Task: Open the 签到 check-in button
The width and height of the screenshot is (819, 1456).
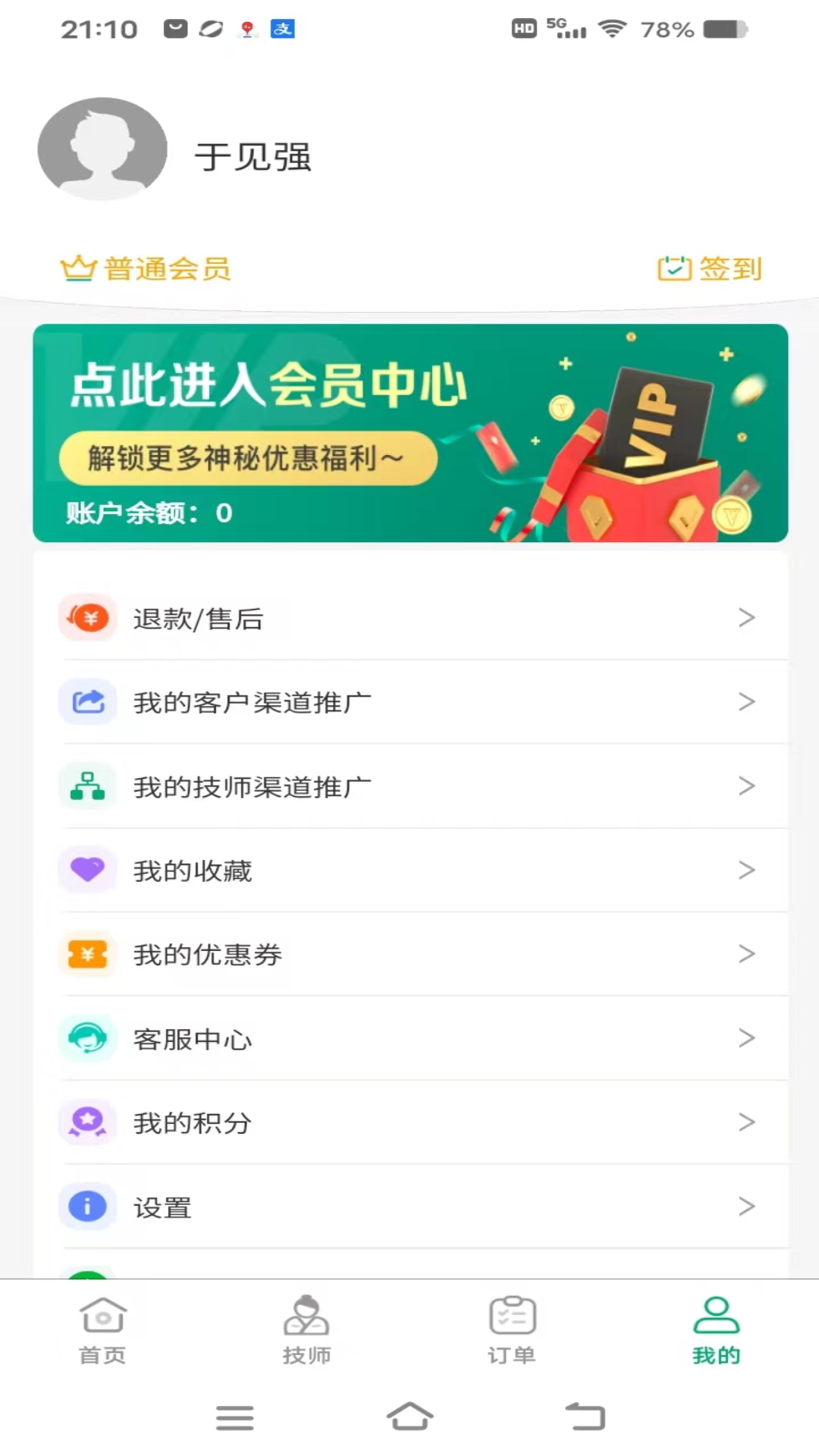Action: (710, 268)
